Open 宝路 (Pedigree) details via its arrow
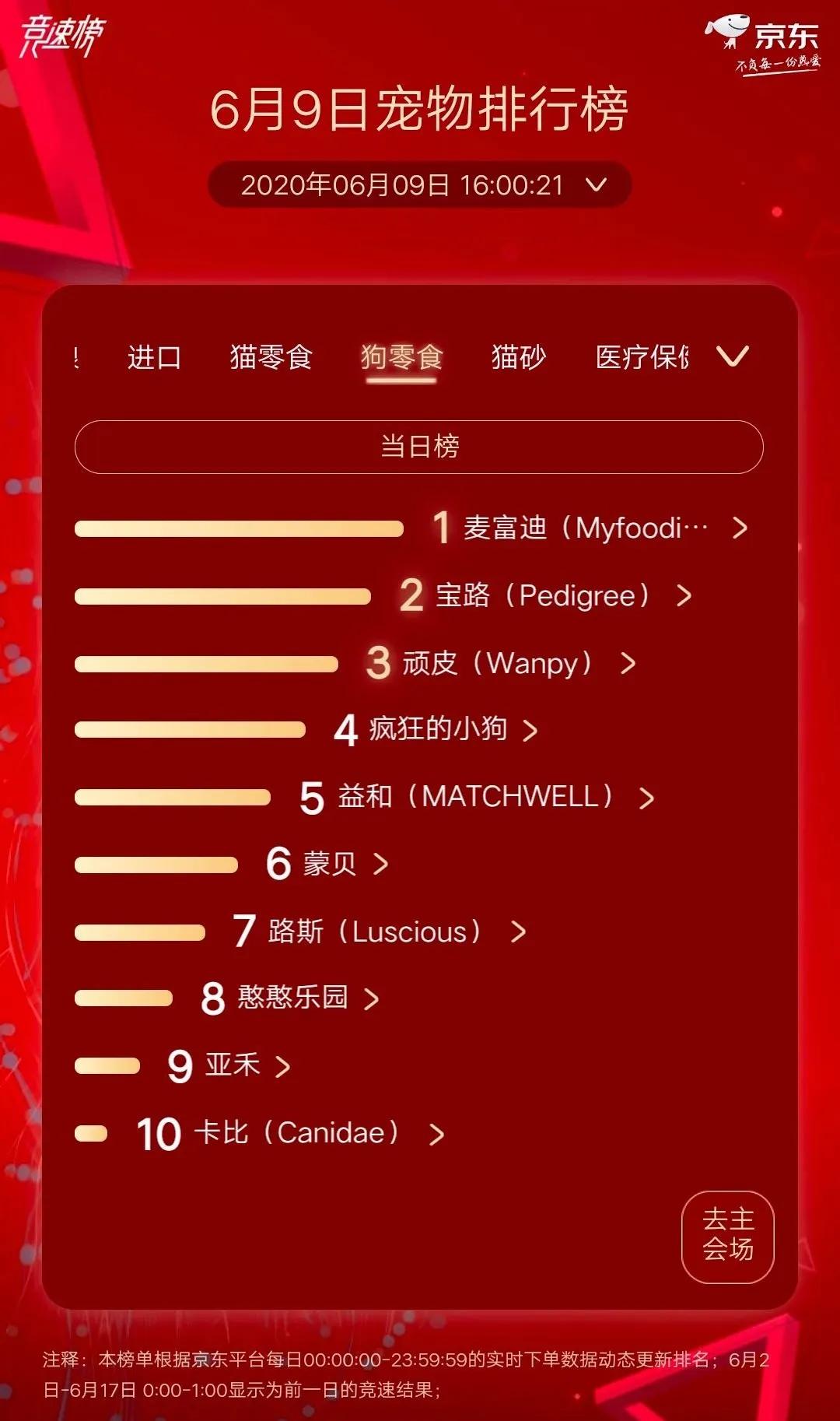 684,595
